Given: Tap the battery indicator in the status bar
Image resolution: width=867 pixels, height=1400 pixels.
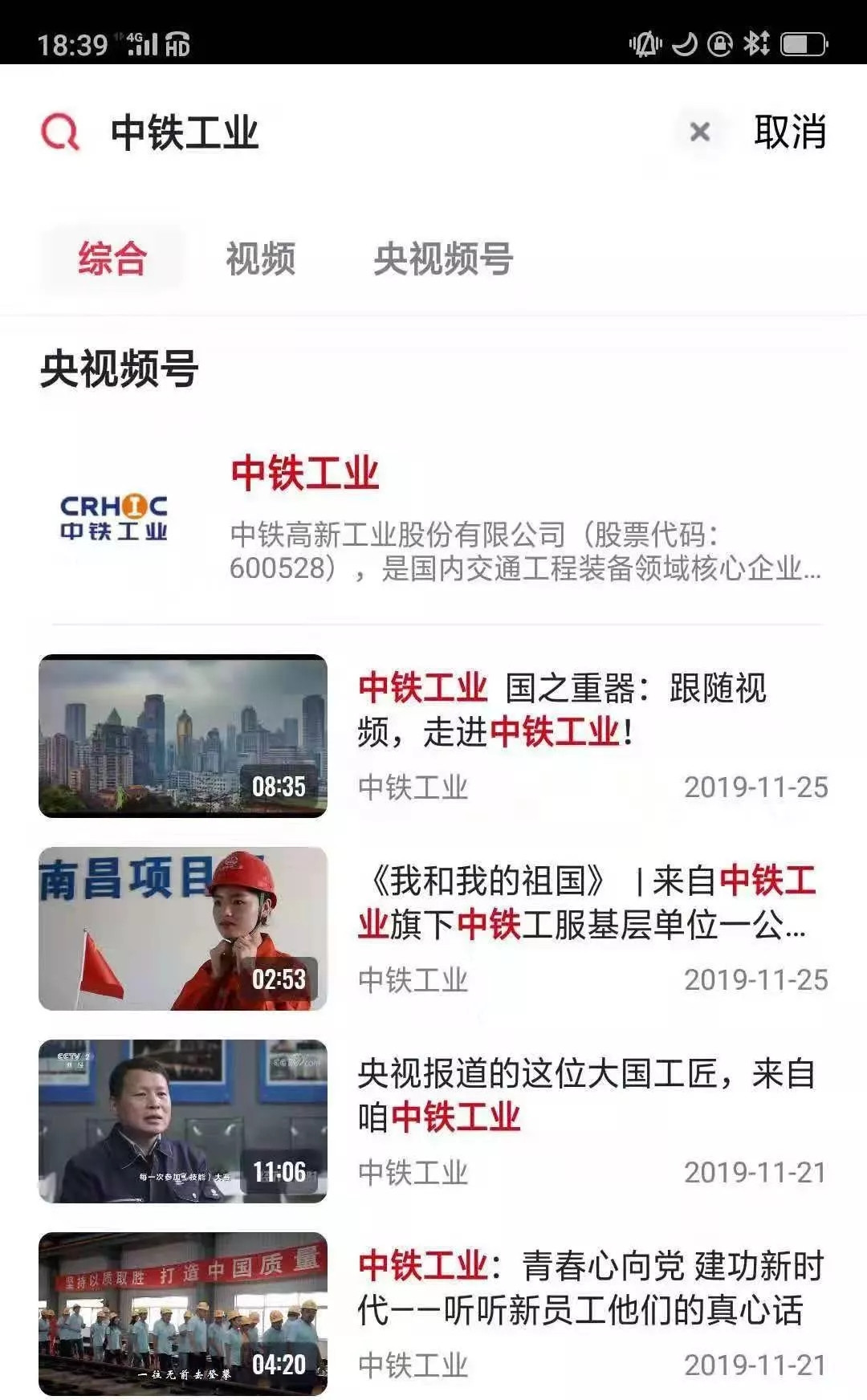Looking at the screenshot, I should coord(803,42).
